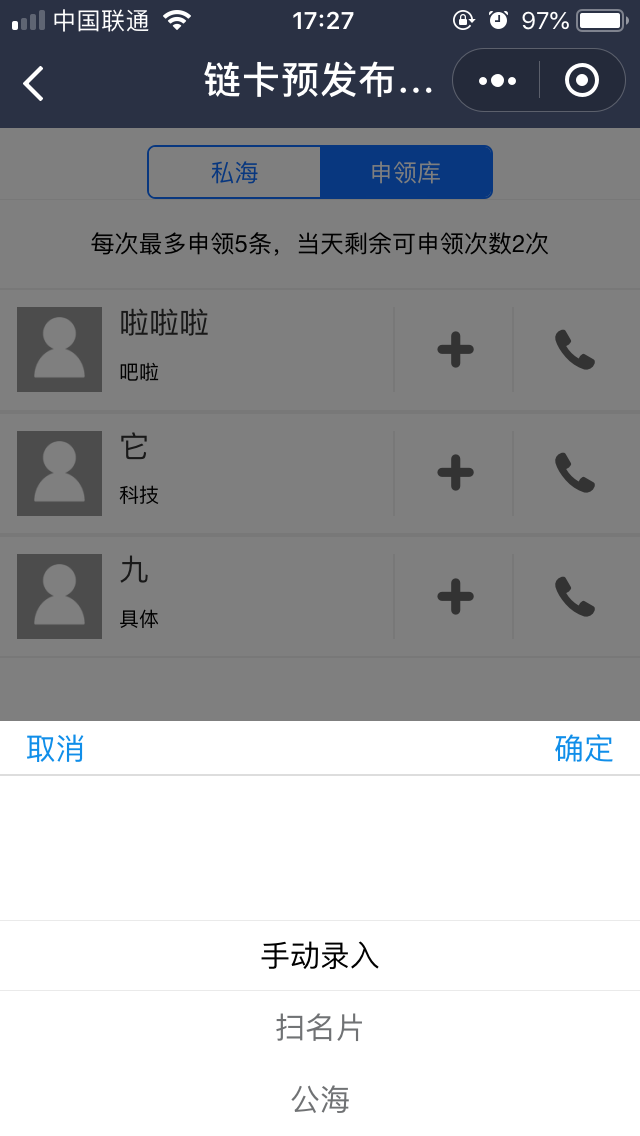Claim the contact 它 with the plus icon
Image resolution: width=640 pixels, height=1136 pixels.
pos(455,473)
